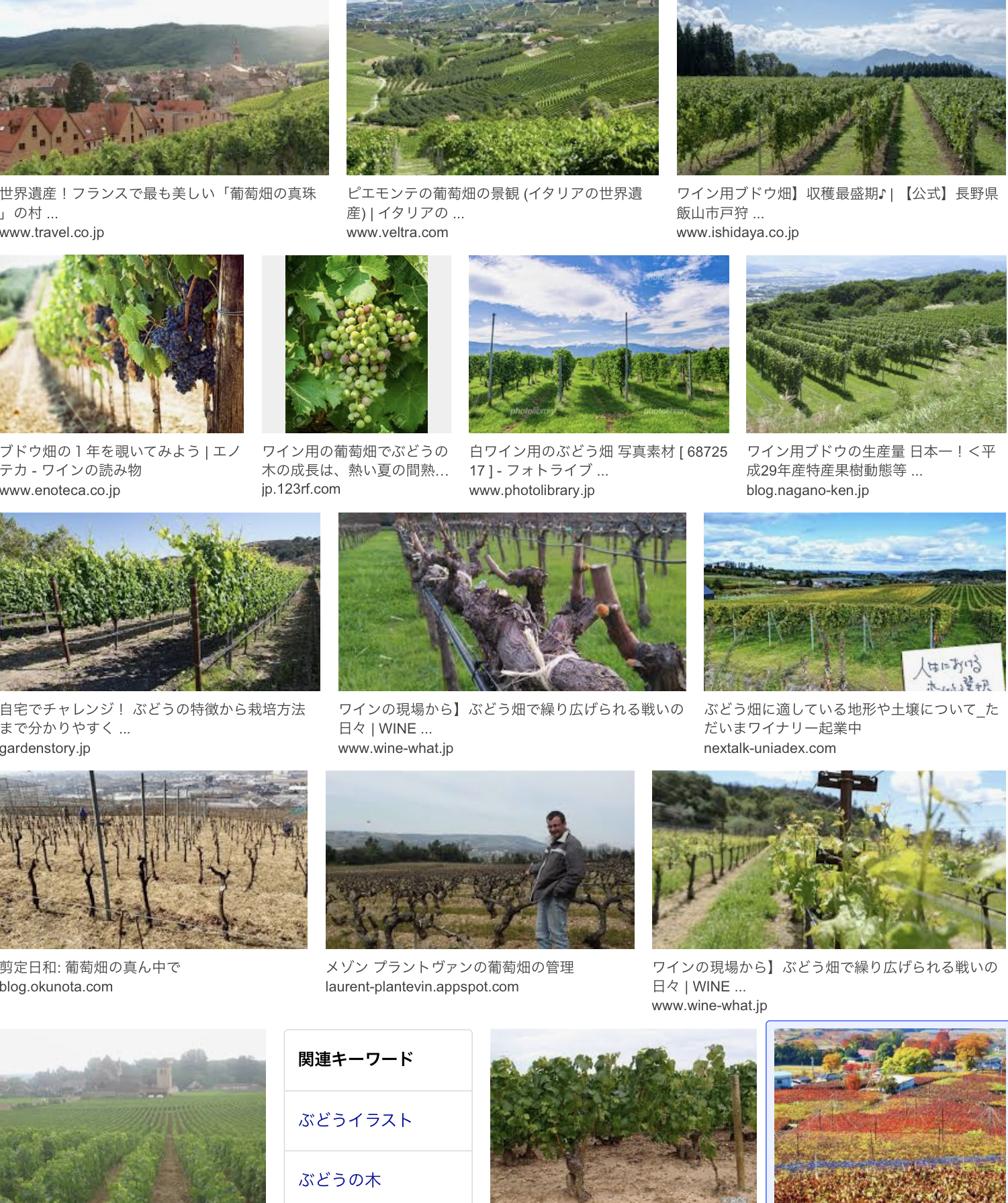This screenshot has width=1008, height=1203.
Task: Open the white wine vineyard photo from photolibrary.jp
Action: (x=598, y=343)
